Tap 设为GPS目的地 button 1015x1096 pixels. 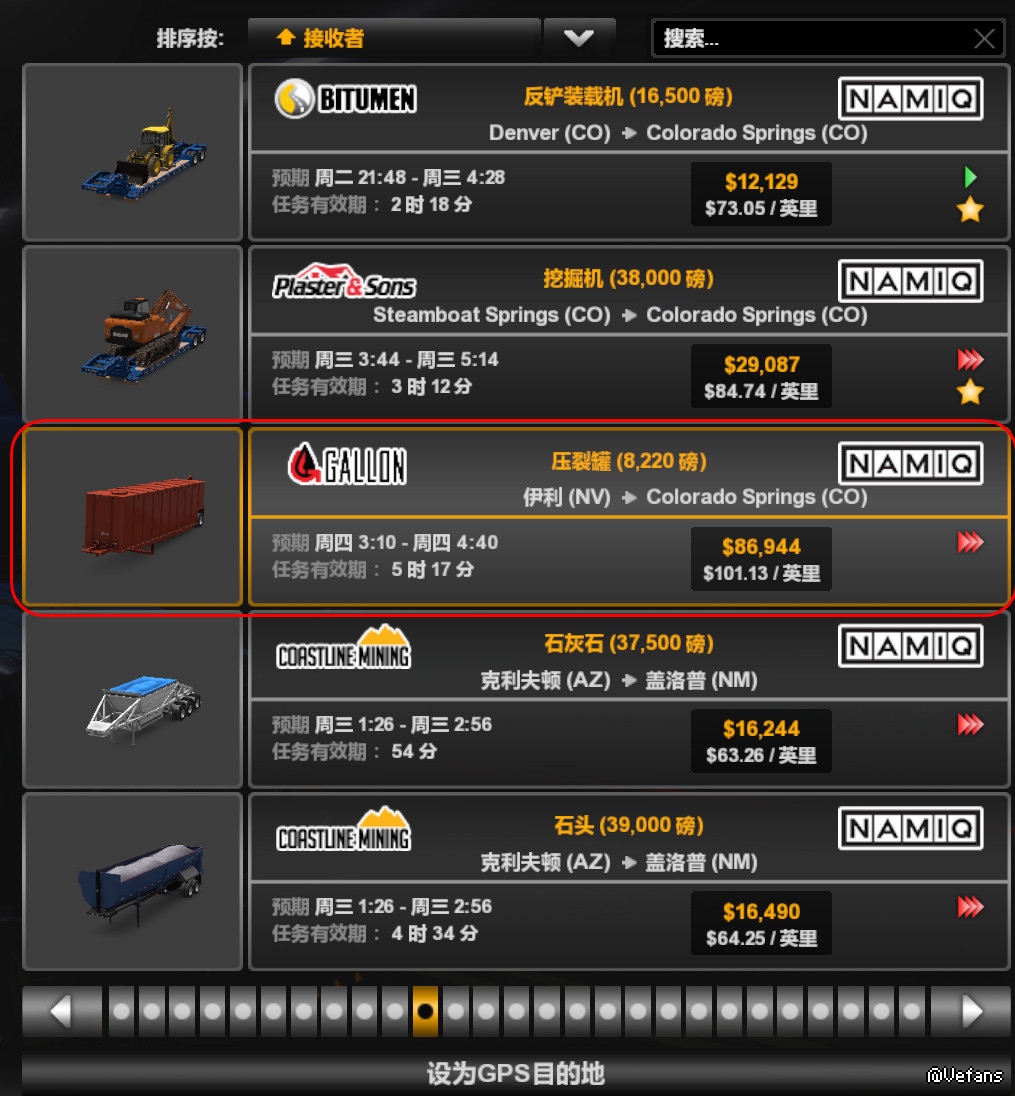click(x=515, y=1074)
